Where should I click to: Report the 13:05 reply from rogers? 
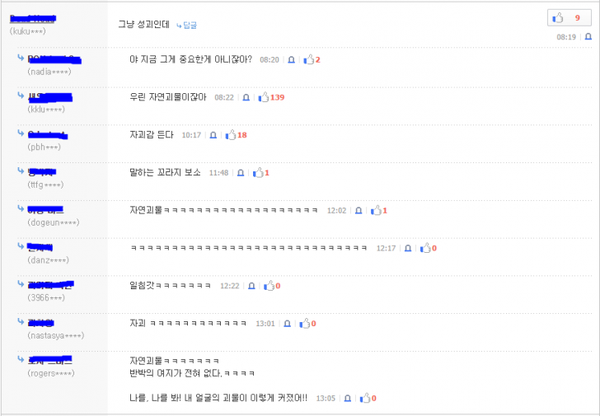346,398
